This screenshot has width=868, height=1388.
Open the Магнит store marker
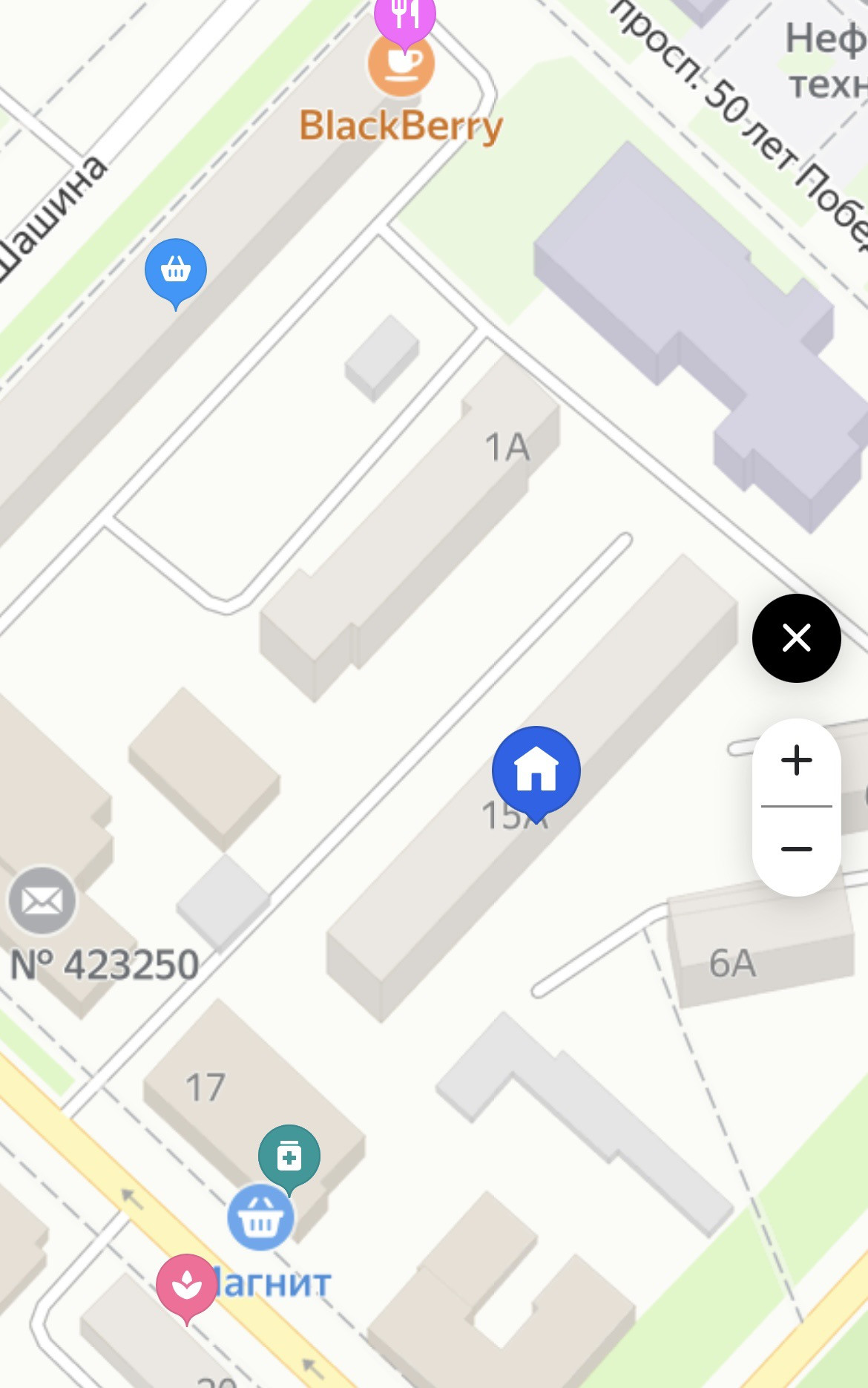click(260, 1218)
